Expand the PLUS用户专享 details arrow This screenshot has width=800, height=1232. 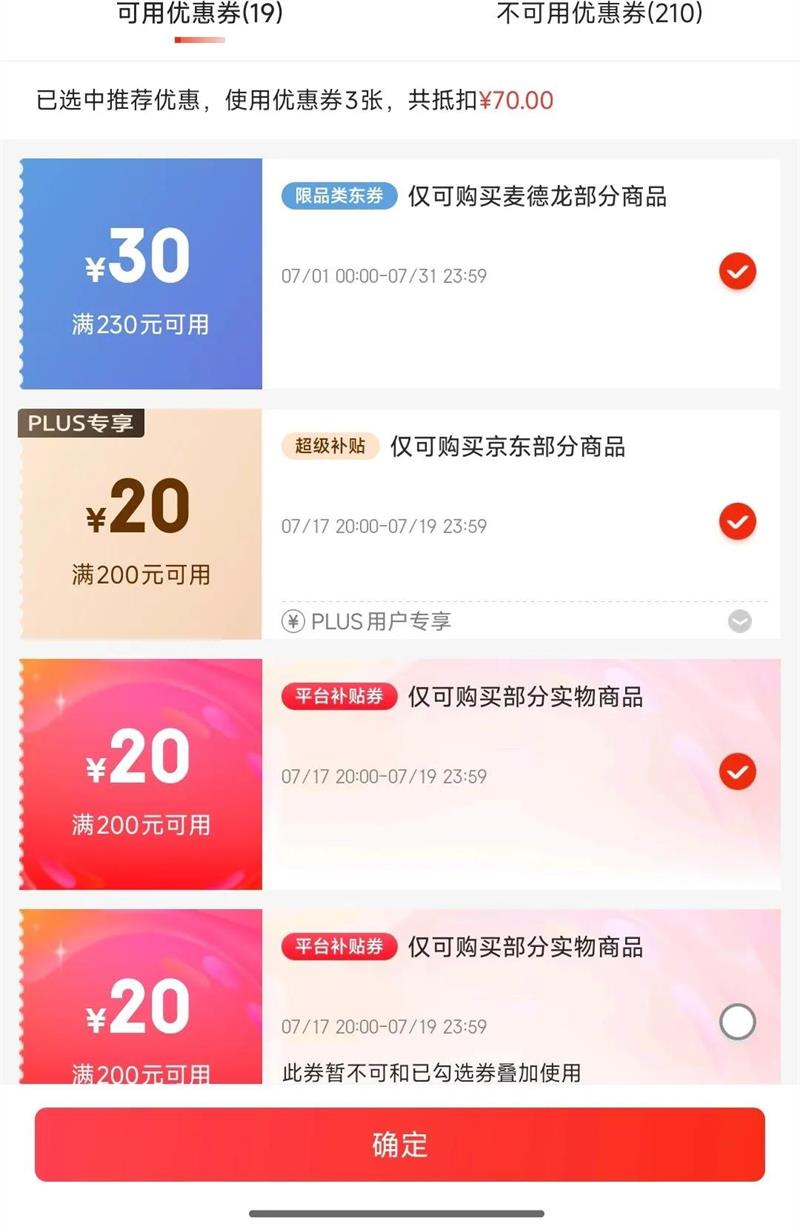[740, 622]
